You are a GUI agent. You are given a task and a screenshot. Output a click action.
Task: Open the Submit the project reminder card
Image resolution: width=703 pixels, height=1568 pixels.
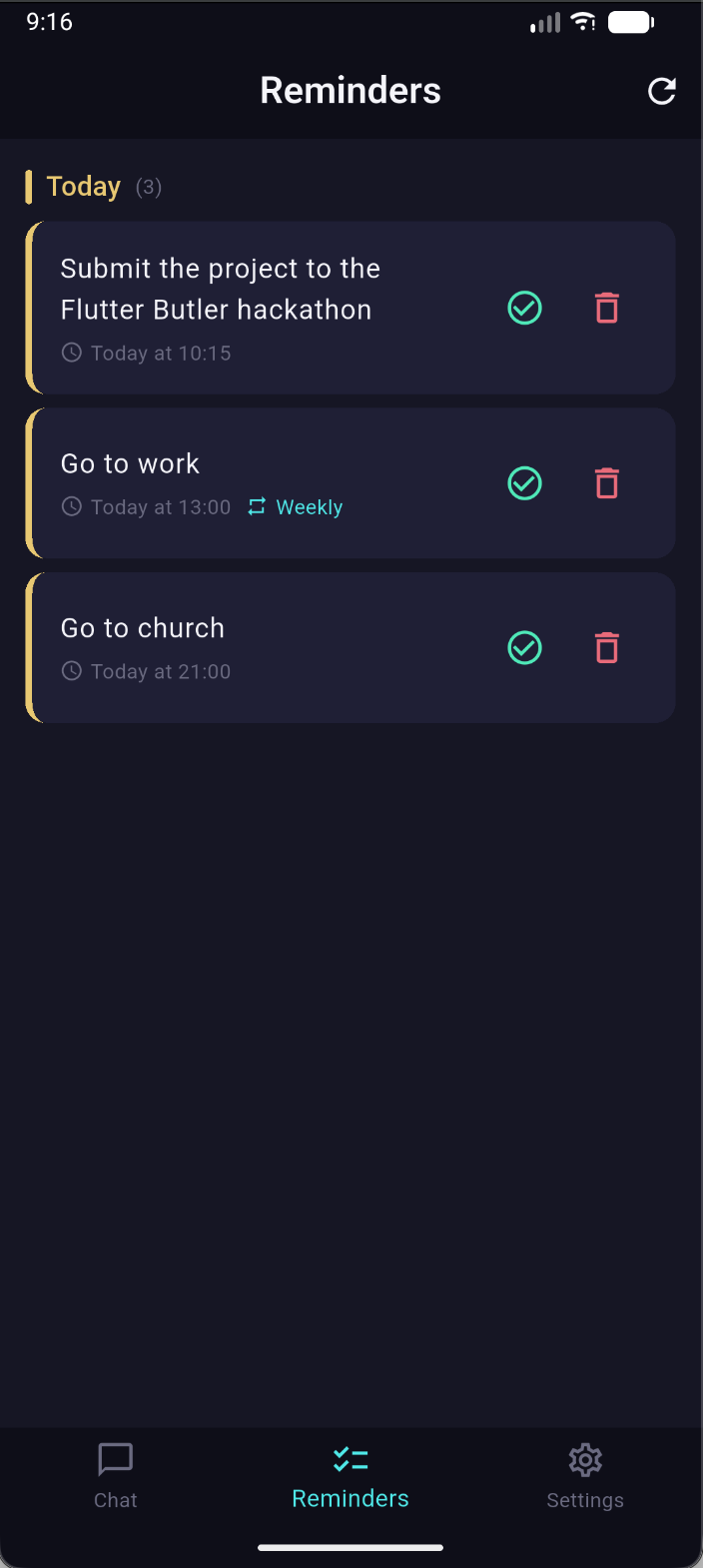pyautogui.click(x=351, y=308)
